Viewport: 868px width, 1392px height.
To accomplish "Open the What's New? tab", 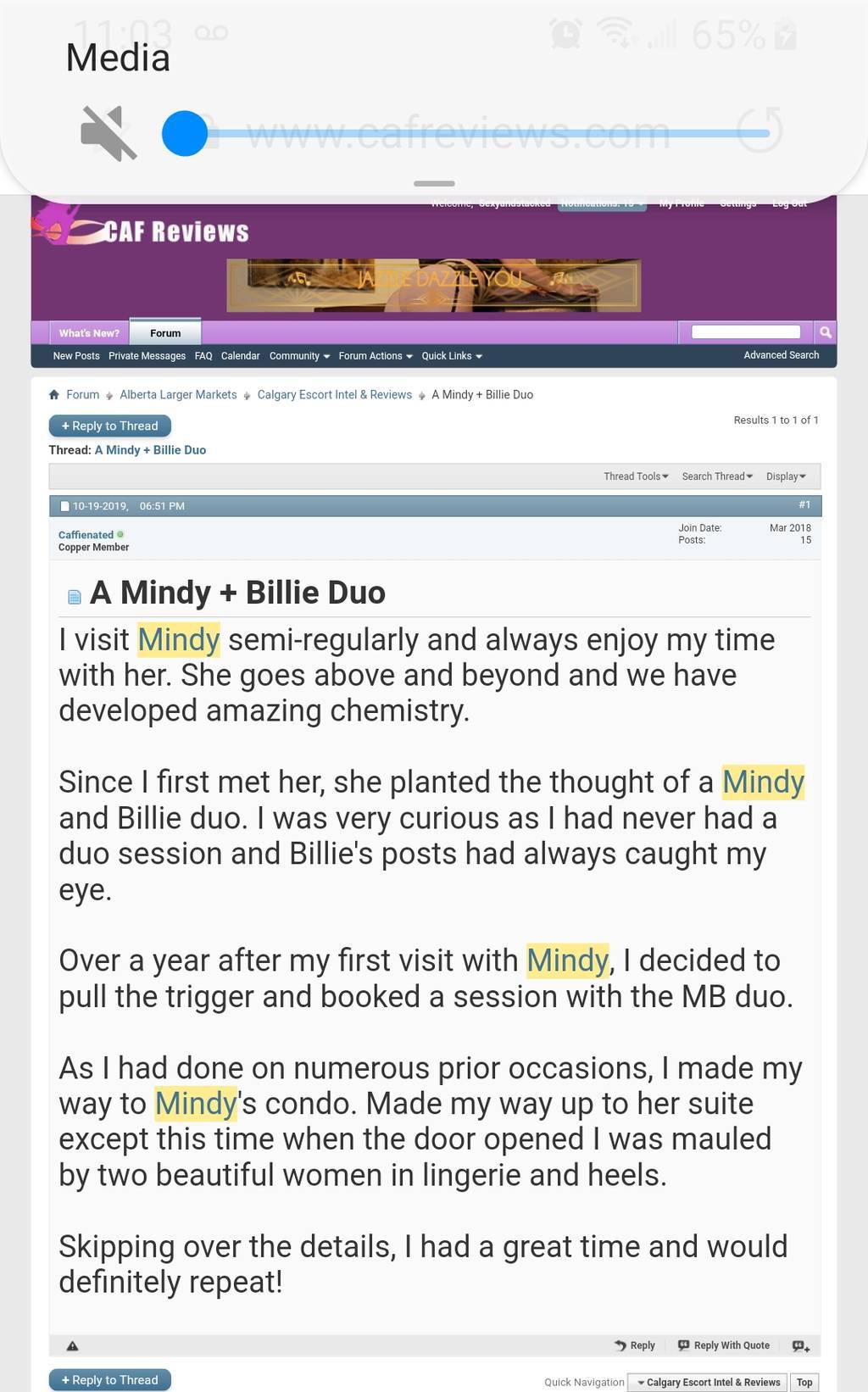I will 89,333.
